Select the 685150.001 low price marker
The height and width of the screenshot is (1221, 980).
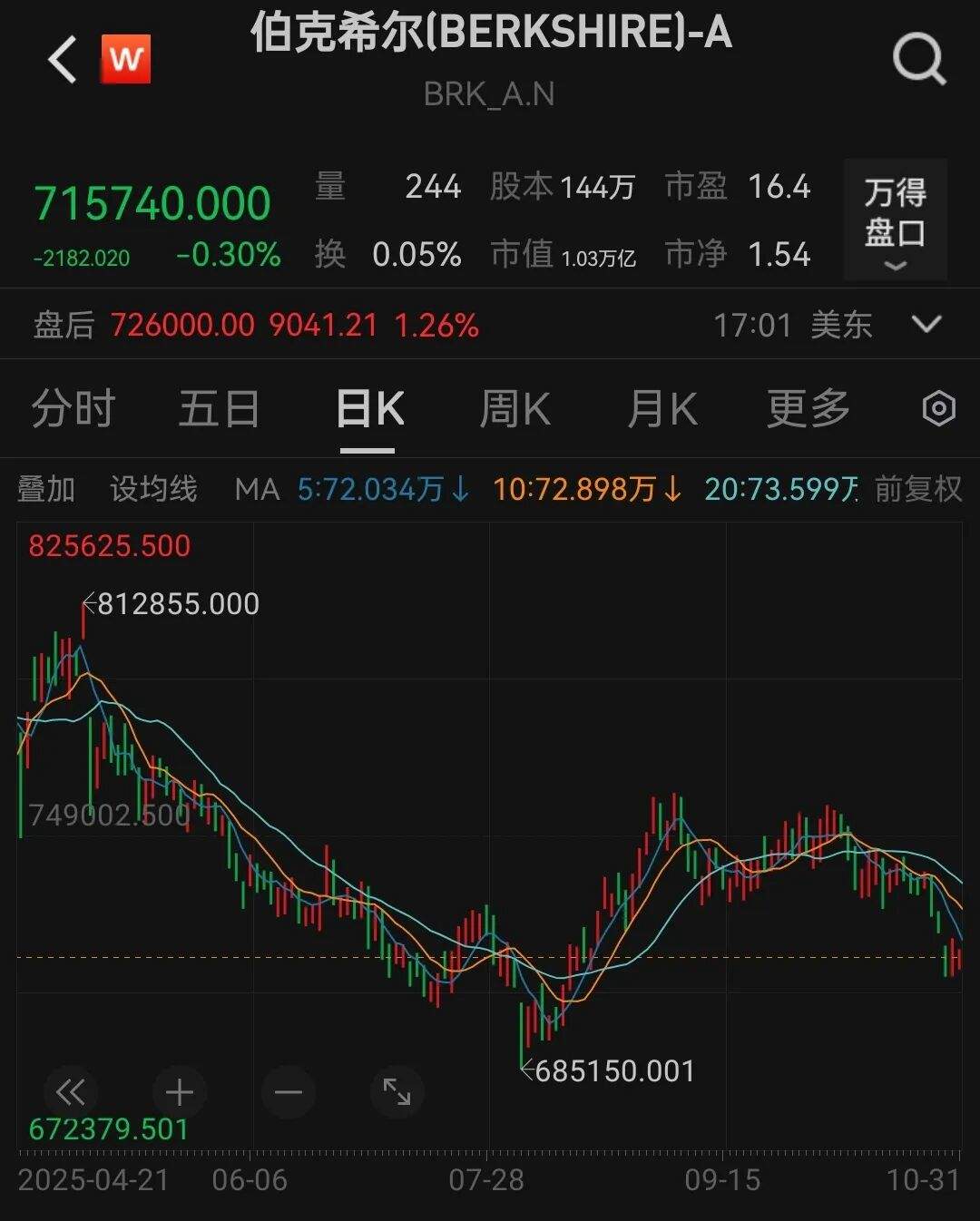[x=609, y=1071]
